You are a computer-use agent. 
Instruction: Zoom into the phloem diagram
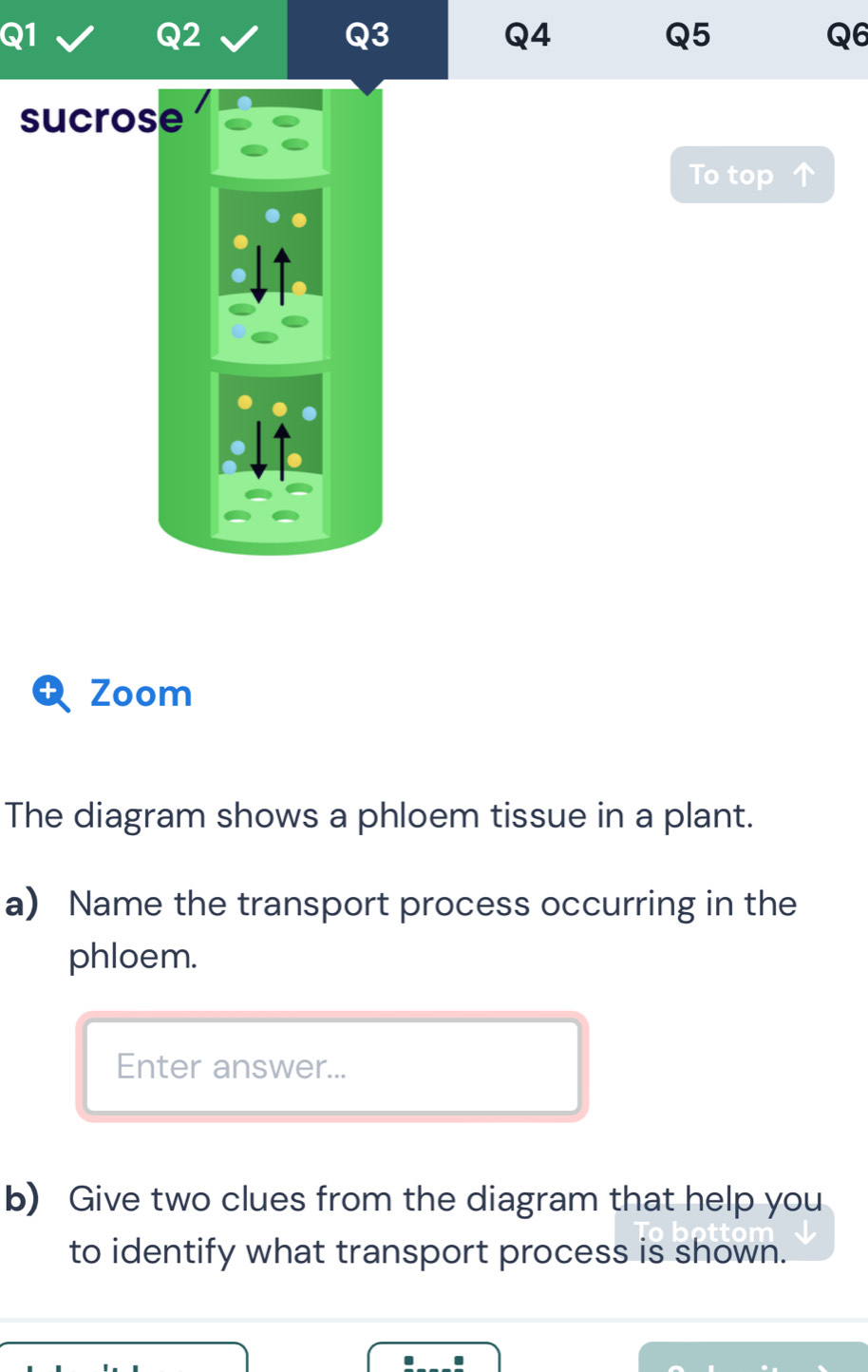114,694
